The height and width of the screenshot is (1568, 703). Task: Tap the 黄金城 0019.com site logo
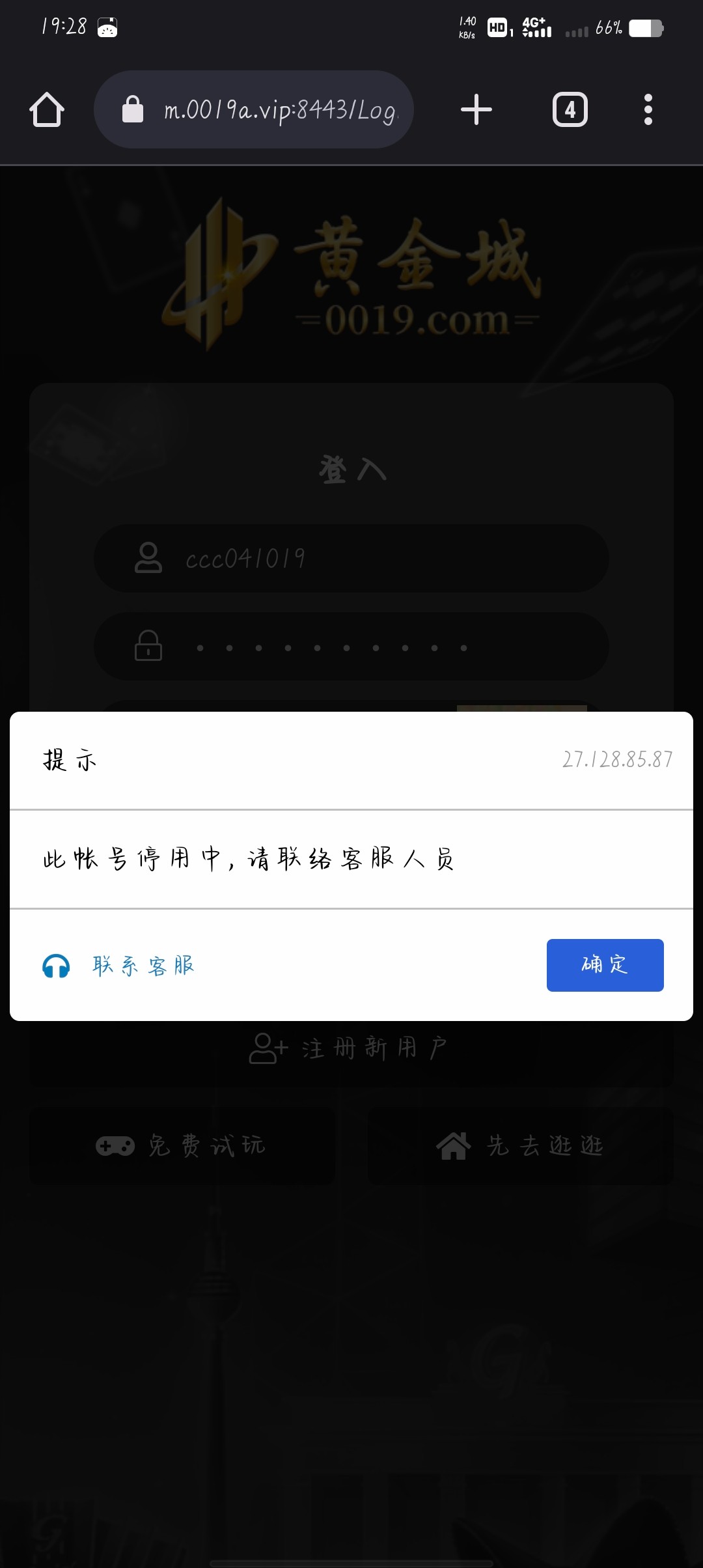click(351, 273)
